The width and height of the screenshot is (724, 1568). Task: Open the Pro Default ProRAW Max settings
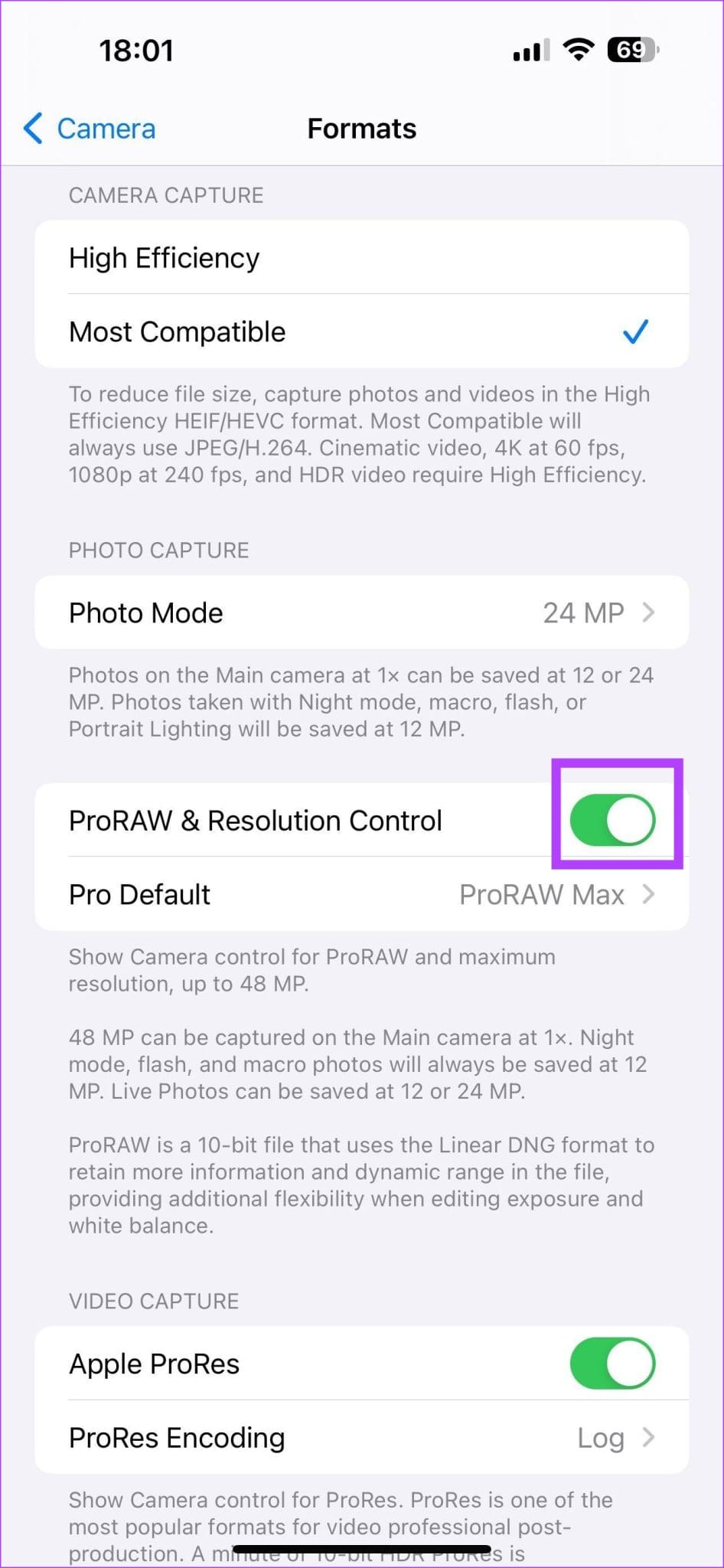pos(362,893)
